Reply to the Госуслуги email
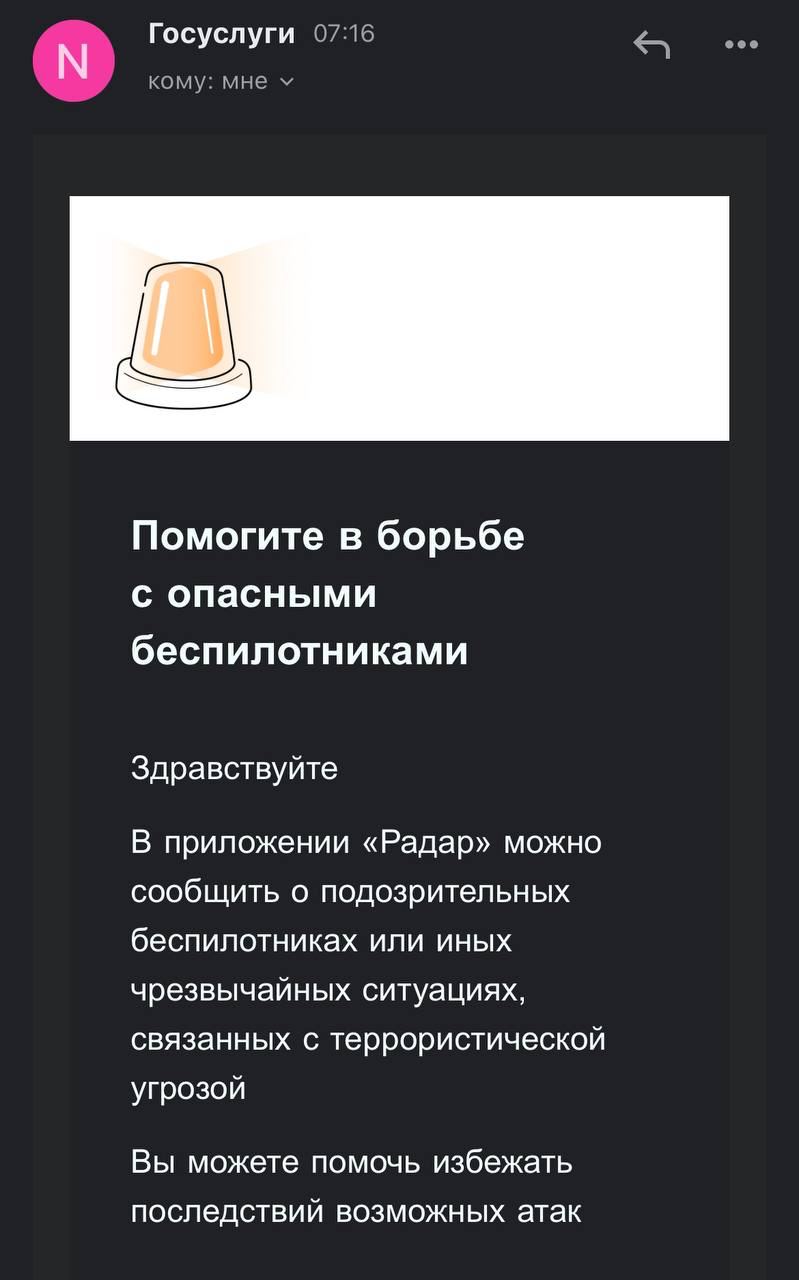Viewport: 799px width, 1280px height. (651, 45)
